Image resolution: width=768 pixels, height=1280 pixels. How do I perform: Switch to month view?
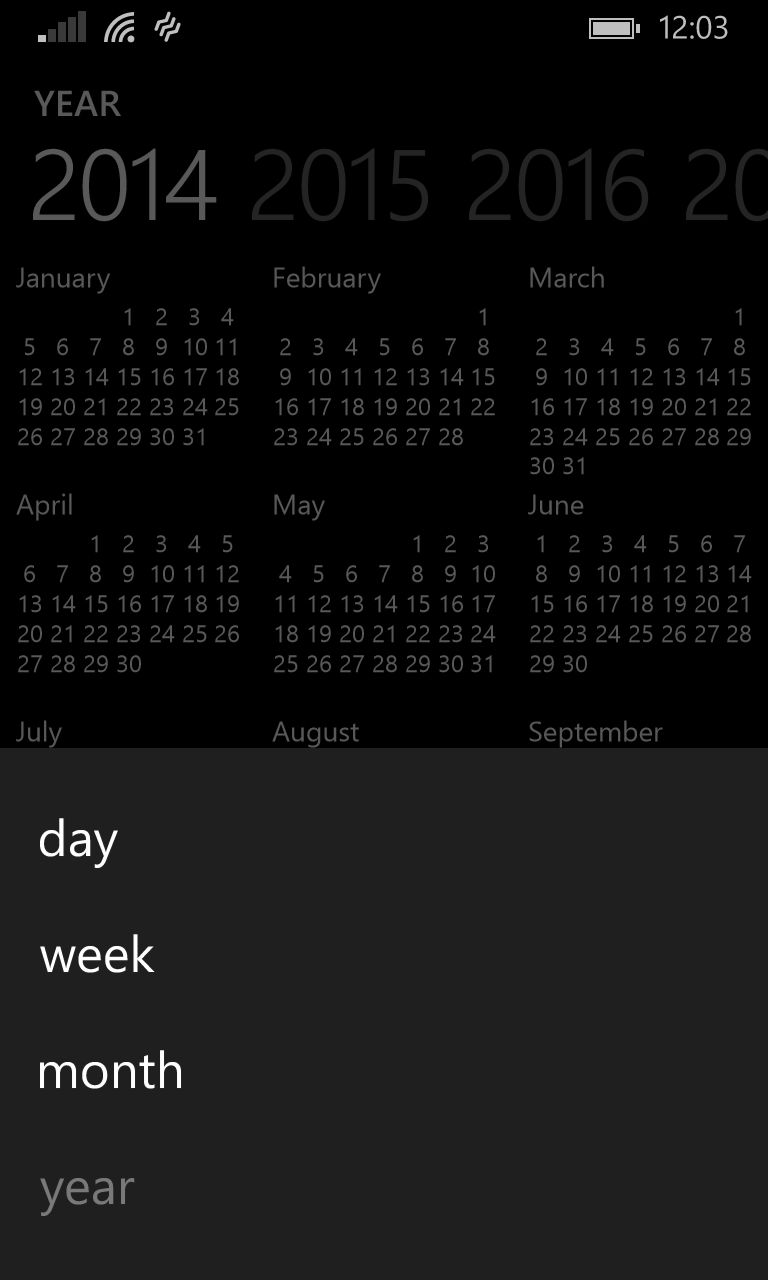tap(110, 1070)
